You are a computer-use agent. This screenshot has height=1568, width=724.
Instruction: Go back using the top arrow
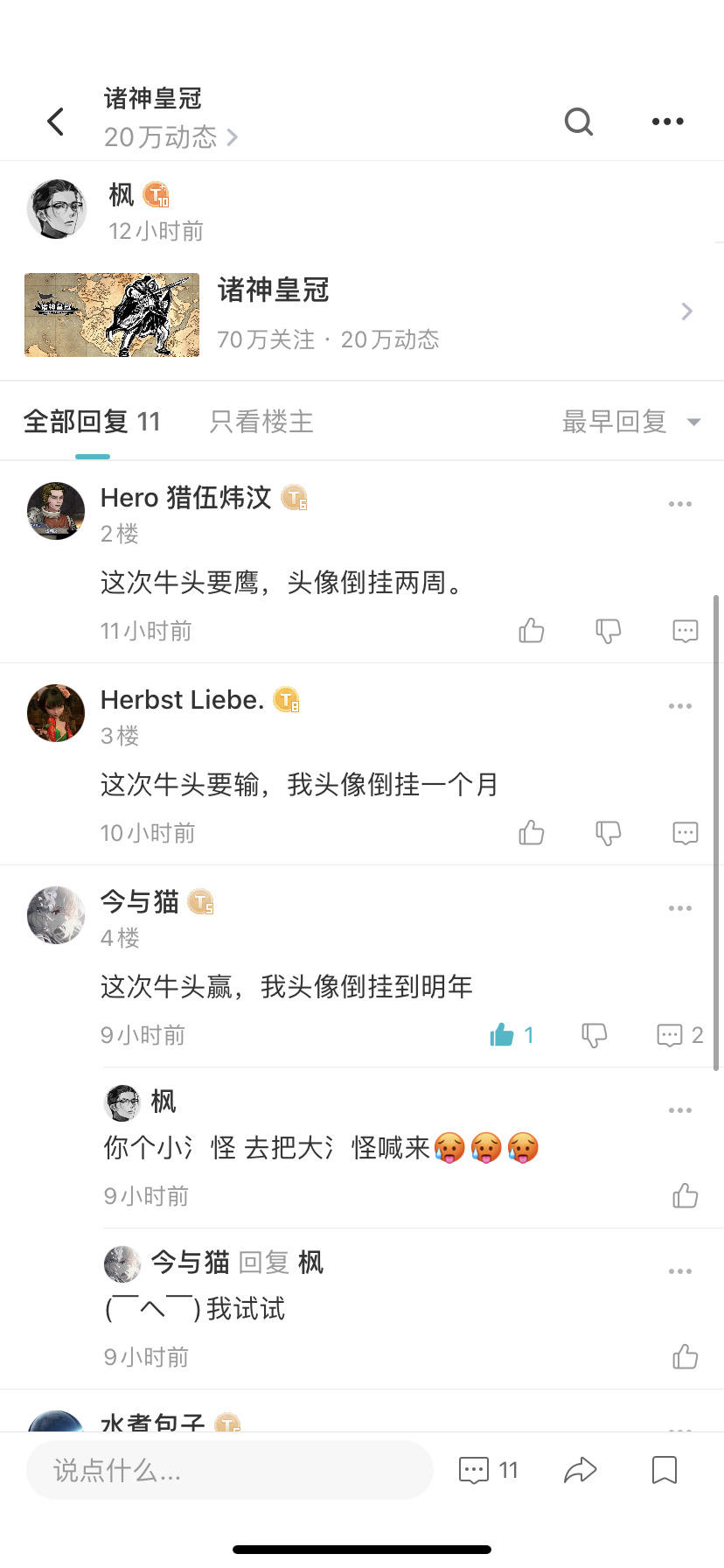[x=56, y=122]
